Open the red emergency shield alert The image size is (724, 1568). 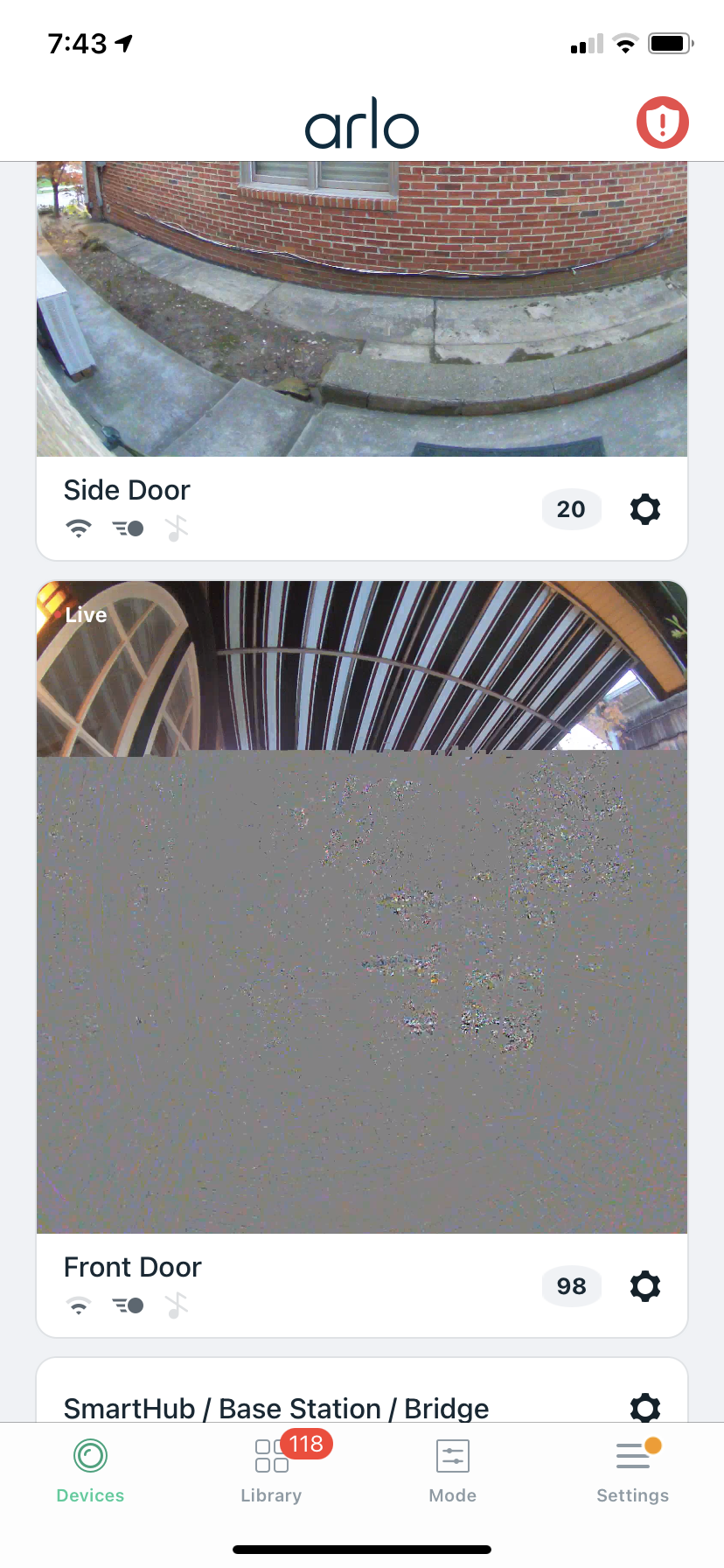point(662,122)
